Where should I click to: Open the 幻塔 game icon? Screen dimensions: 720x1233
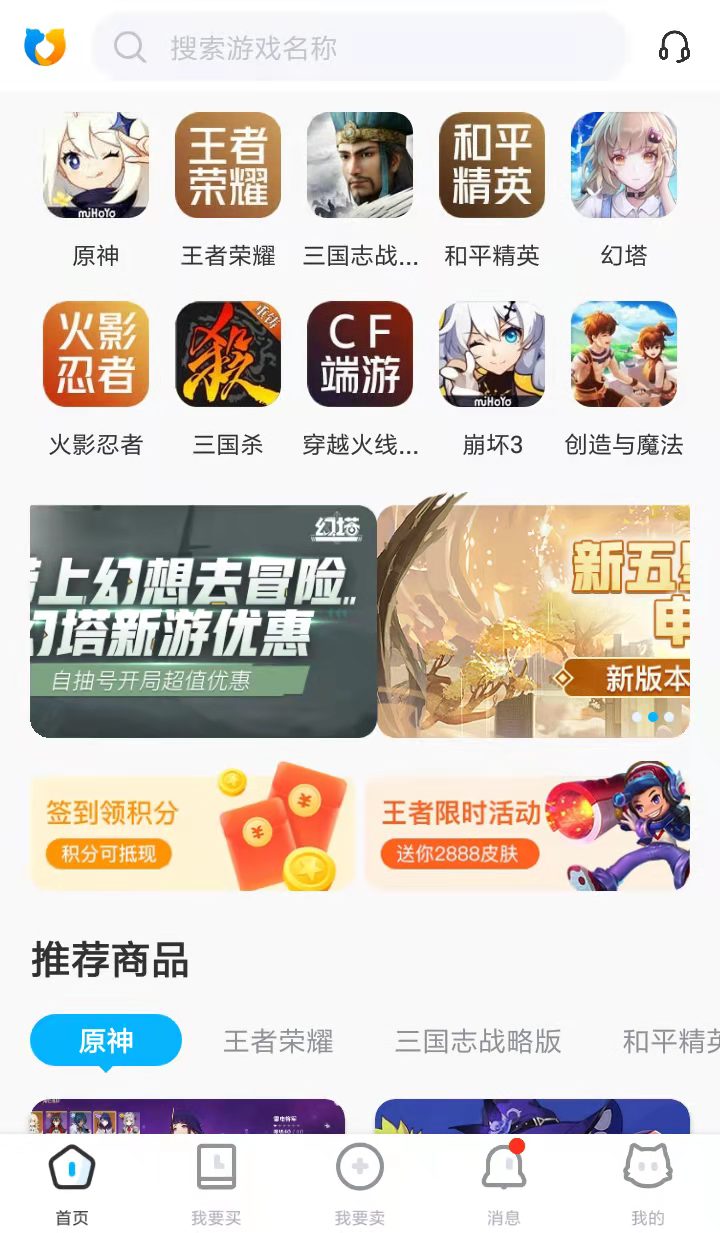624,166
